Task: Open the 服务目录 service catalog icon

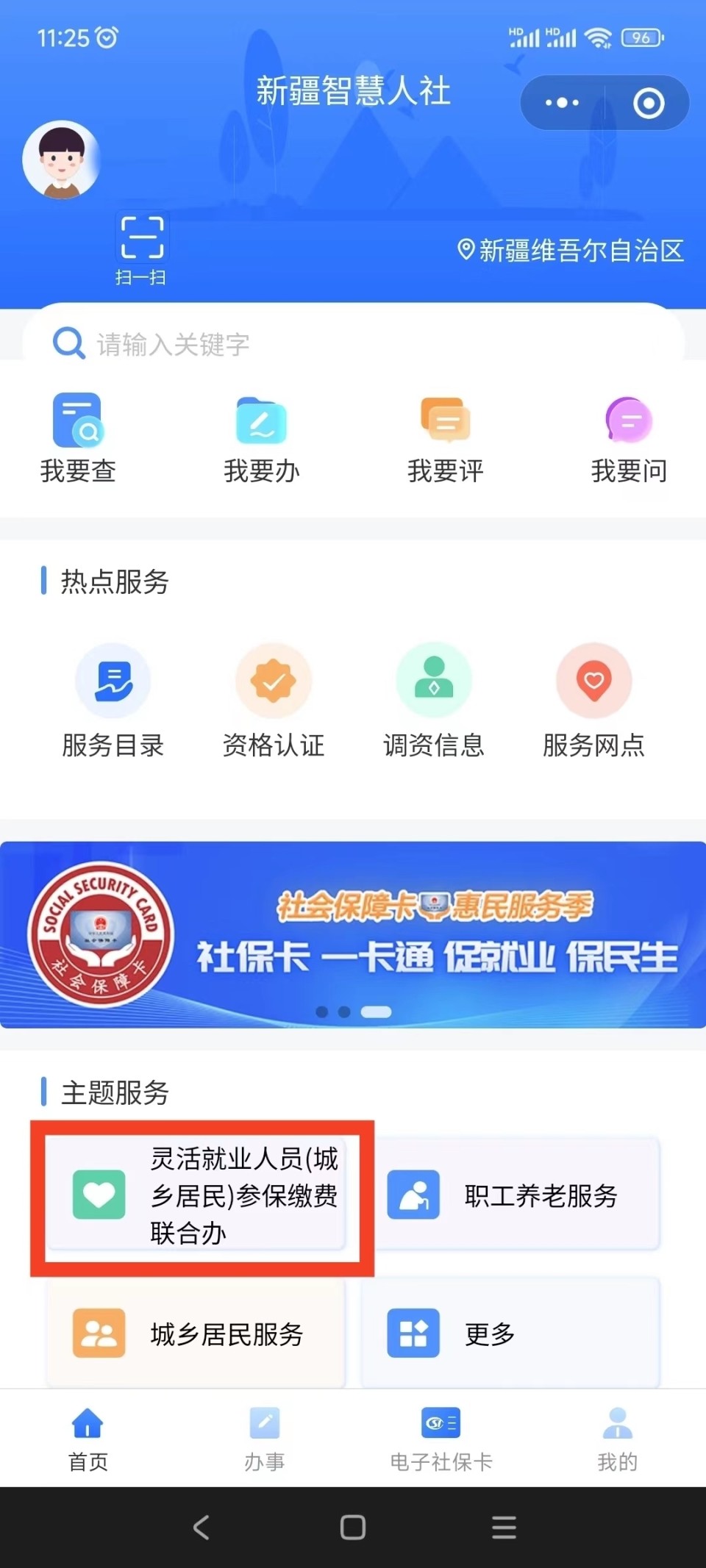Action: point(113,698)
